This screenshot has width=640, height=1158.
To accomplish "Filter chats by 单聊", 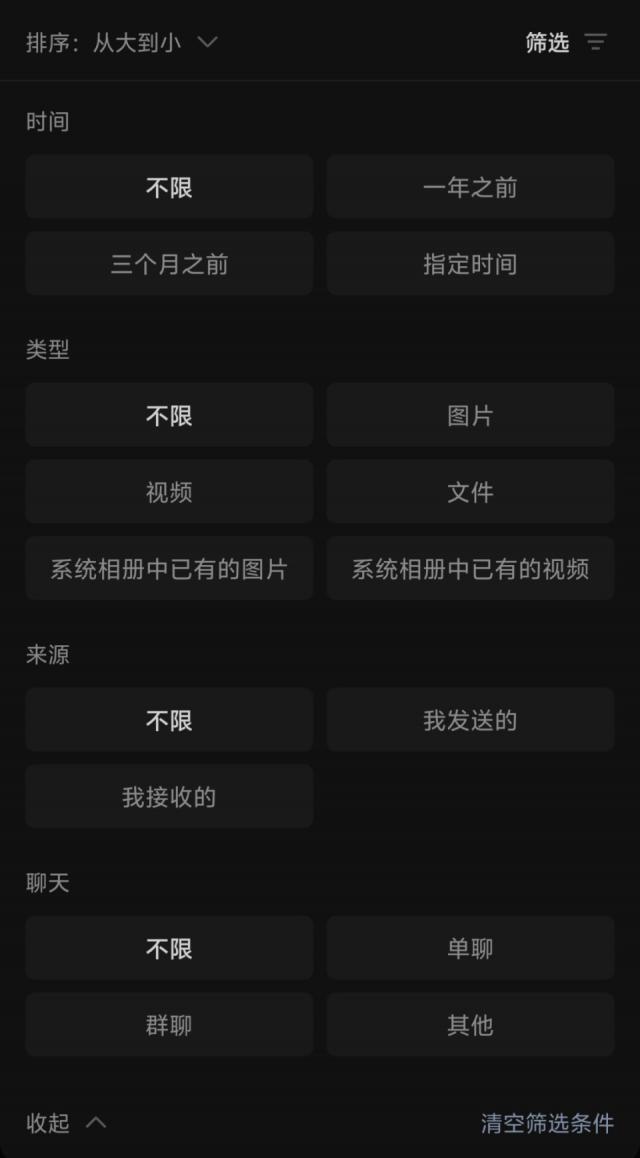I will point(470,948).
